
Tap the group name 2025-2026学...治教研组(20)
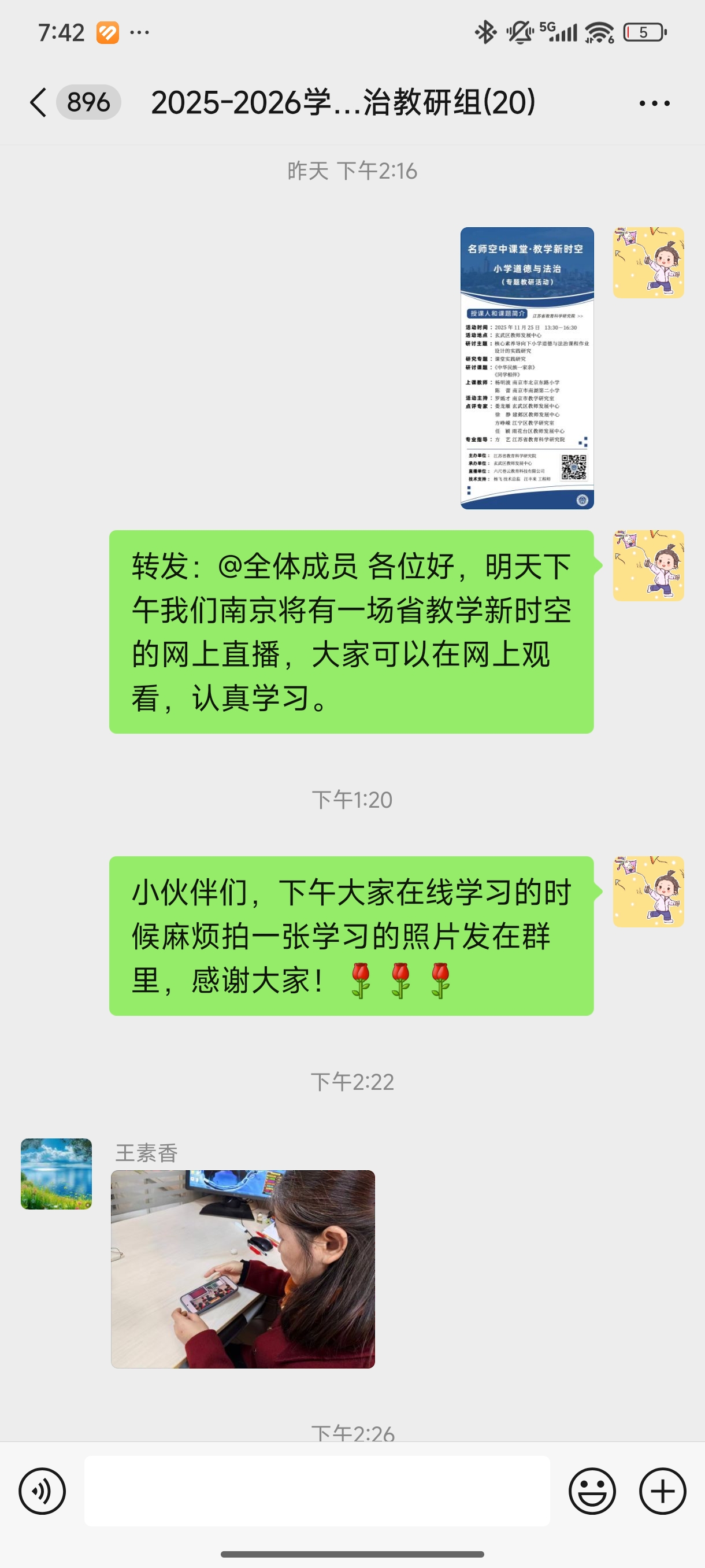click(343, 102)
